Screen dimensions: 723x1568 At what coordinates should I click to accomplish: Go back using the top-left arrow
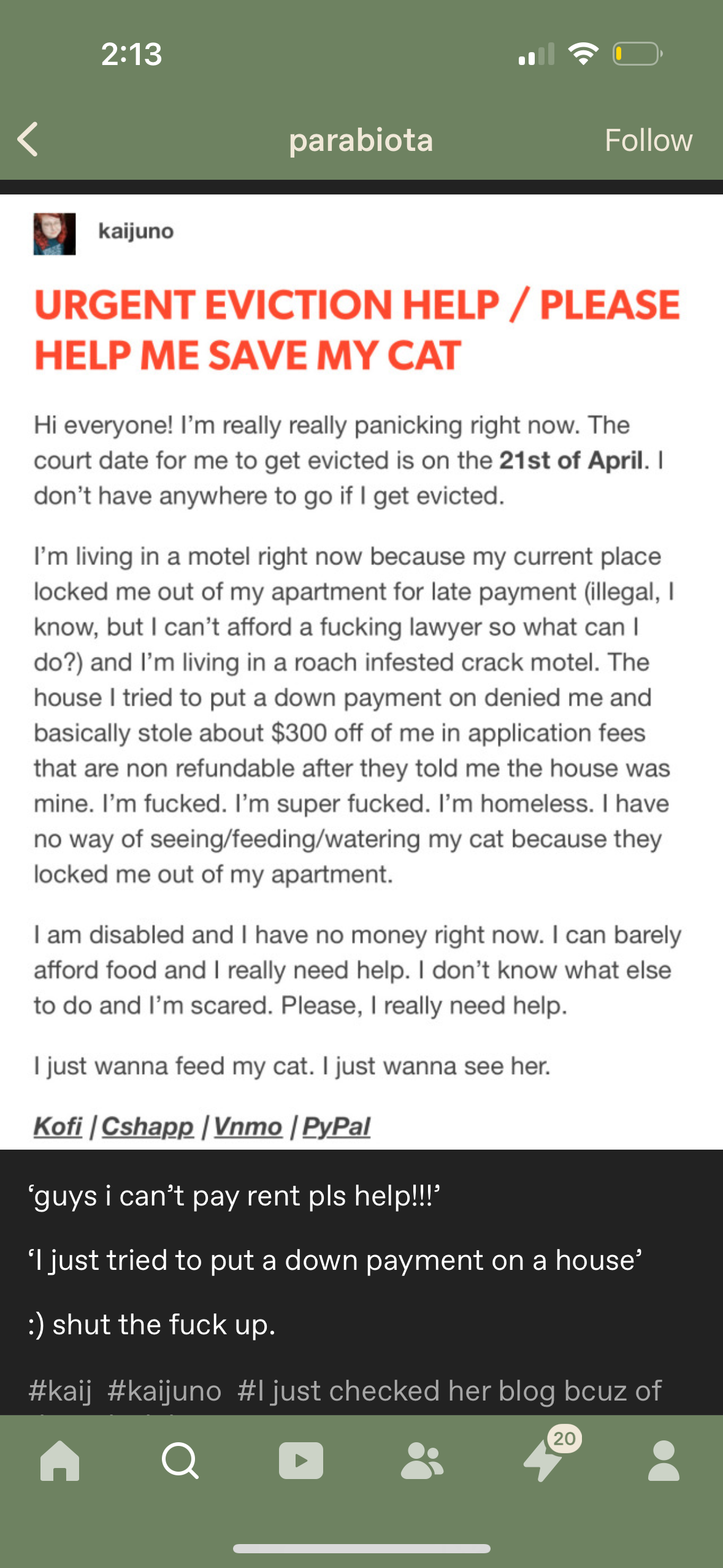pyautogui.click(x=28, y=139)
